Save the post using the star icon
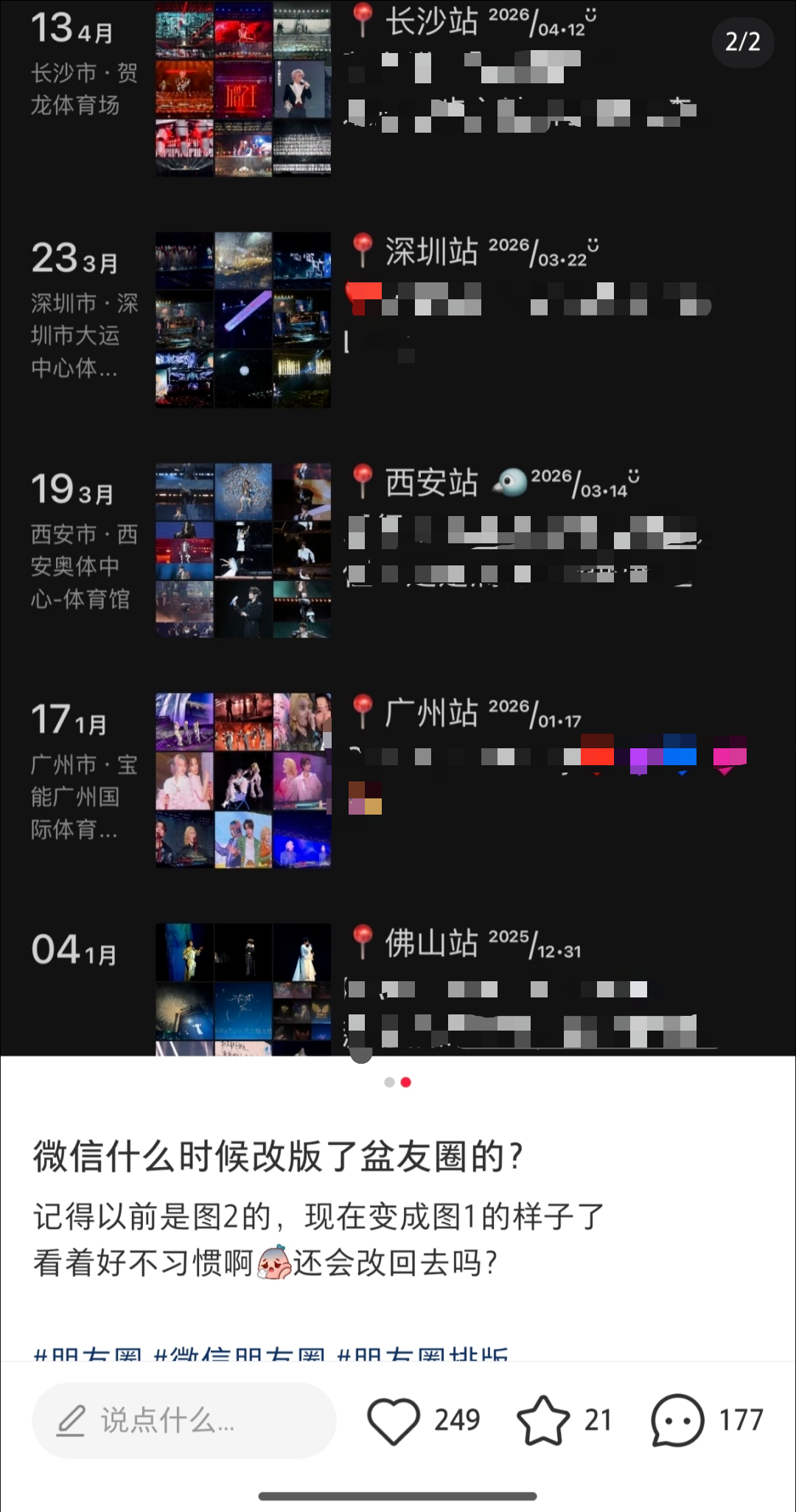796x1512 pixels. coord(543,1420)
